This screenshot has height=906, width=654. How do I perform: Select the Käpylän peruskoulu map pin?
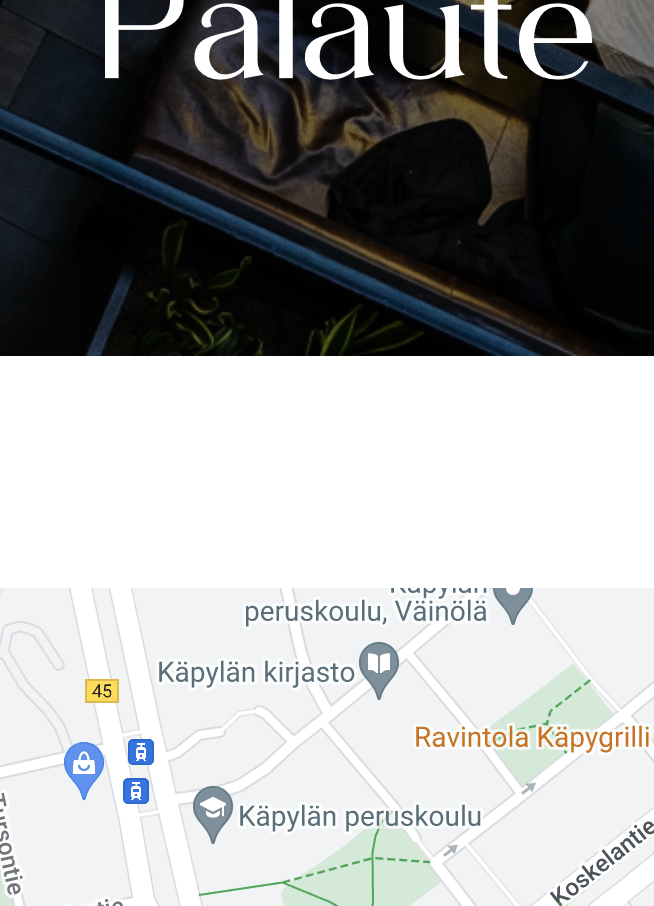(213, 811)
